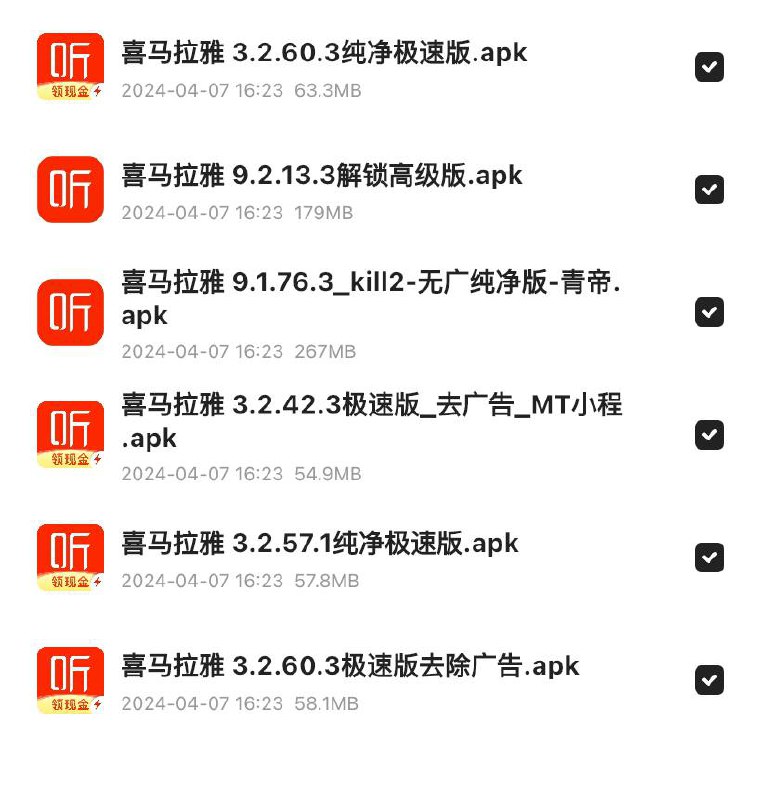Click the 领现金 badge icon on 3.2.42.3 file
The width and height of the screenshot is (769, 800).
coord(69,460)
